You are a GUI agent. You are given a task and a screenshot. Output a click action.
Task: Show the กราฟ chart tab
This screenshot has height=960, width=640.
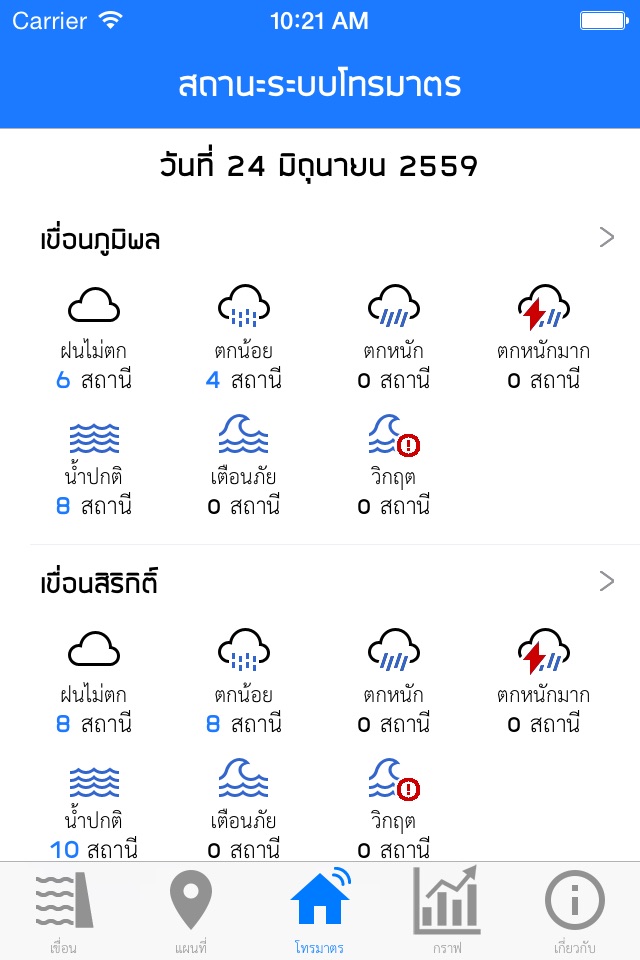447,910
